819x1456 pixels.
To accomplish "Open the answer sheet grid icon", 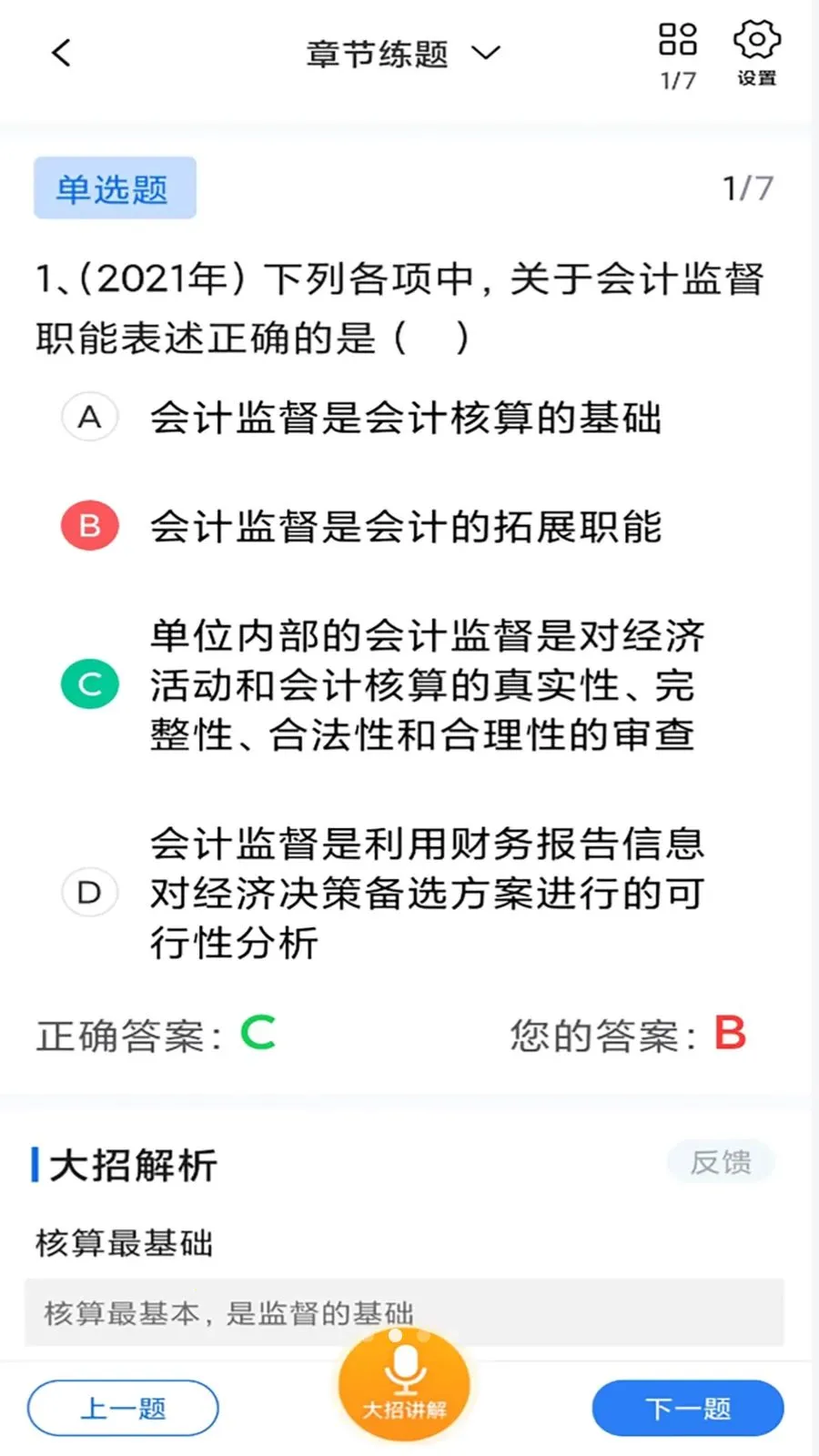I will (677, 40).
